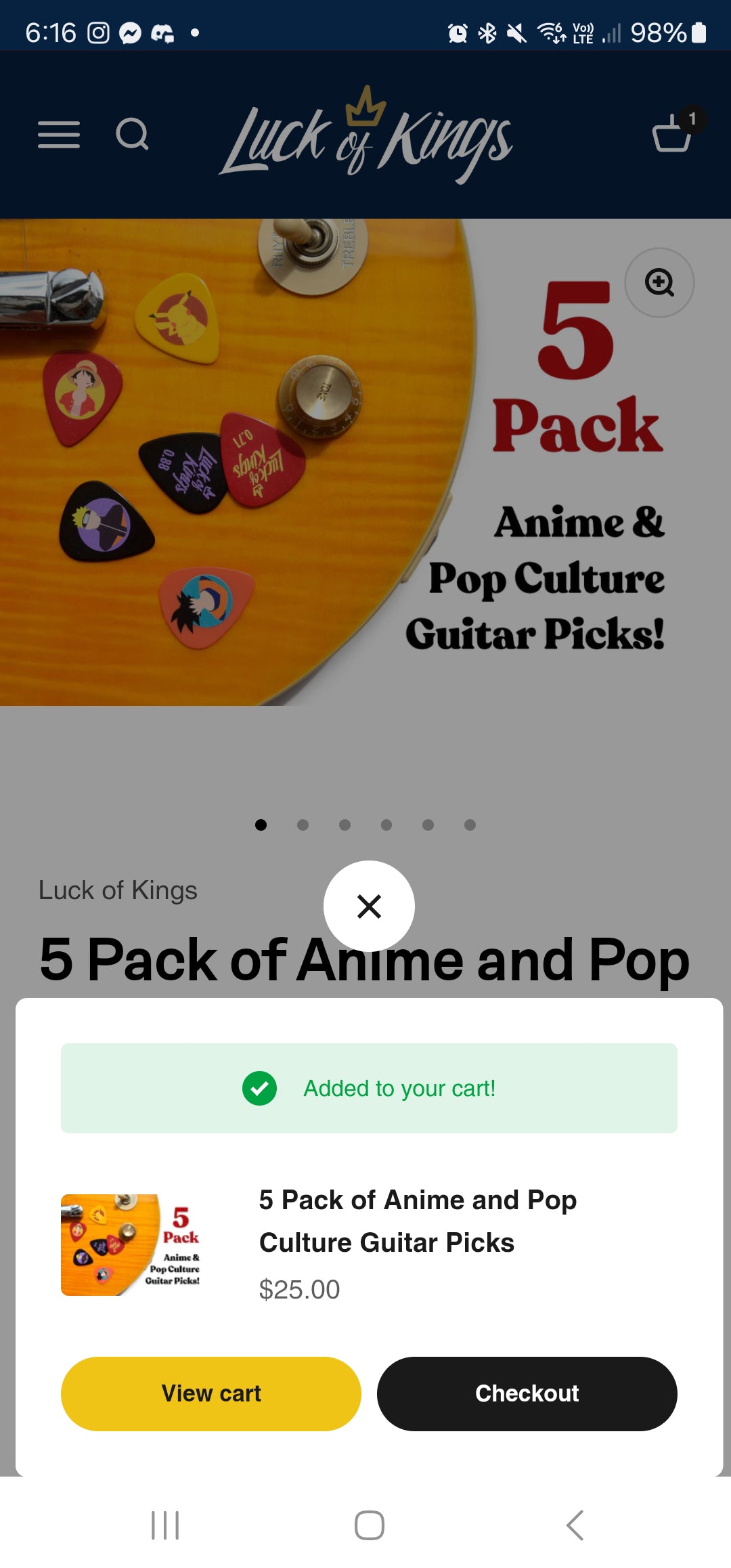
Task: Go to the phone home screen
Action: click(369, 1525)
